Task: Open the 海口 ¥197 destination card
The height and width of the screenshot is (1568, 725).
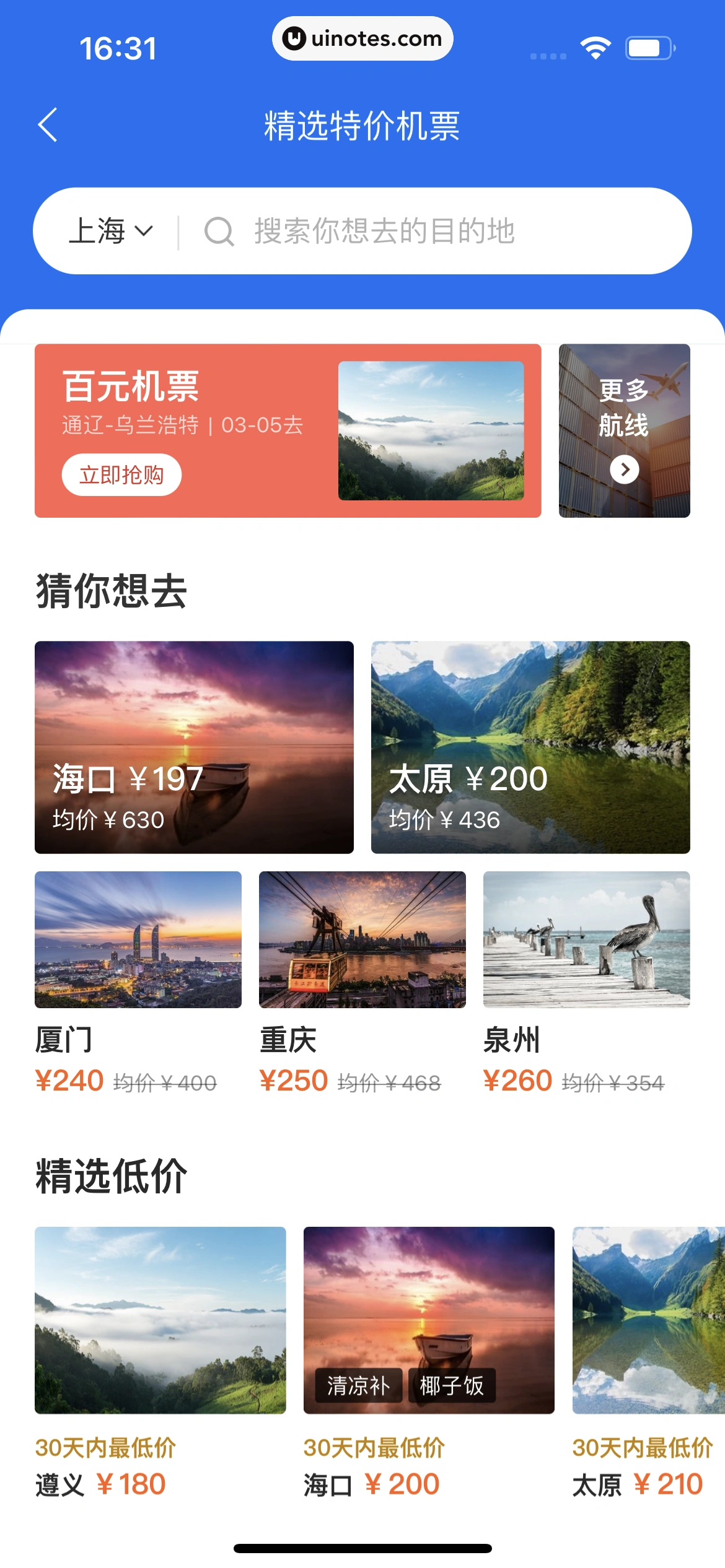Action: (194, 747)
